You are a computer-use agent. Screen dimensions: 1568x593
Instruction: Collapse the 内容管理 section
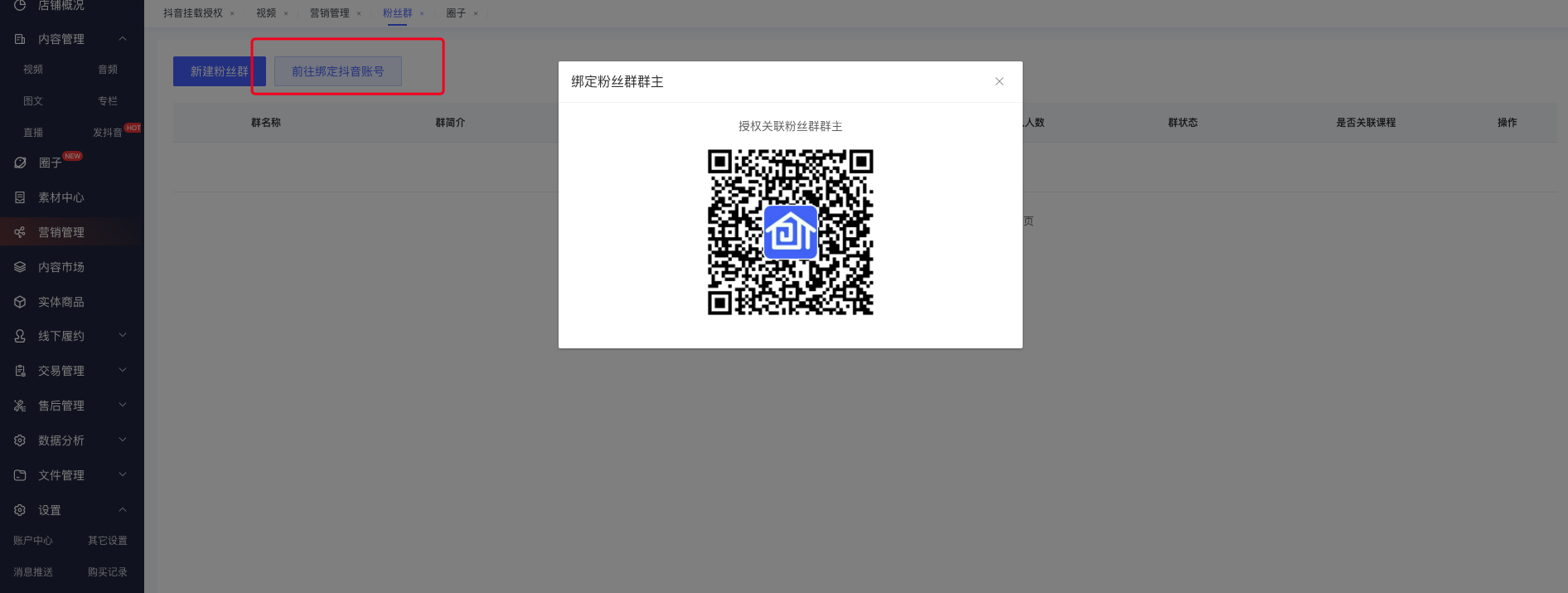[123, 39]
